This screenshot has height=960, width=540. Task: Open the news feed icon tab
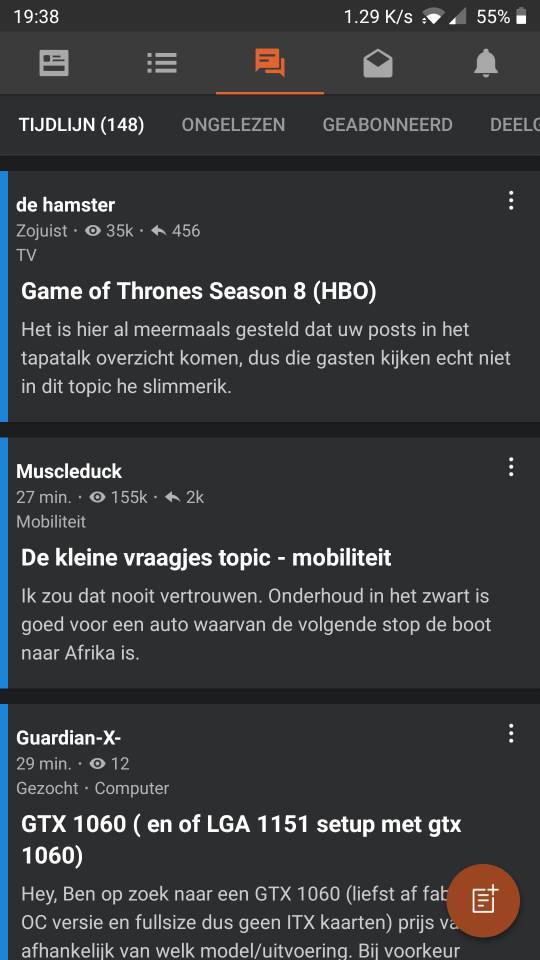pyautogui.click(x=54, y=63)
